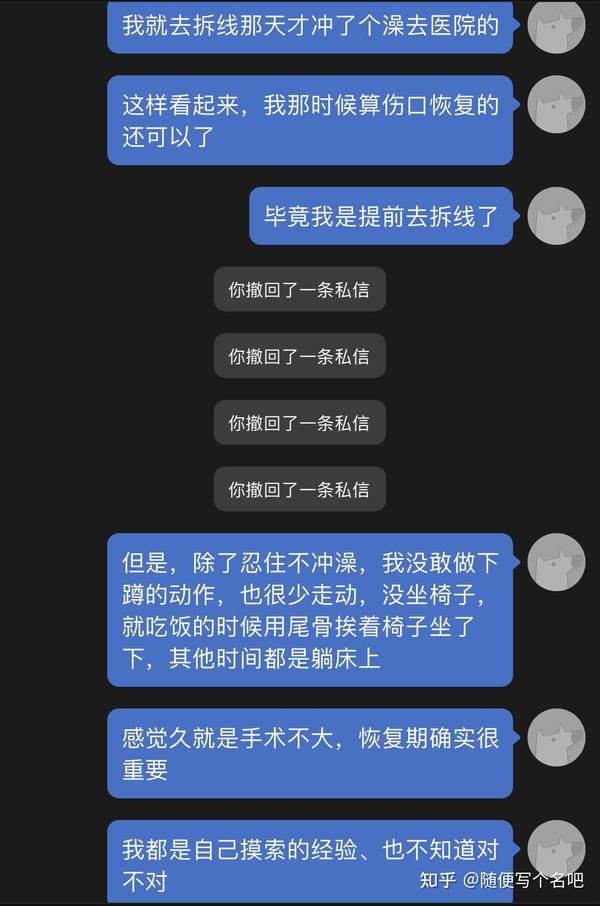
Task: Tap avatar beside '但是，除了忍住不冲澡' message
Action: [x=556, y=562]
